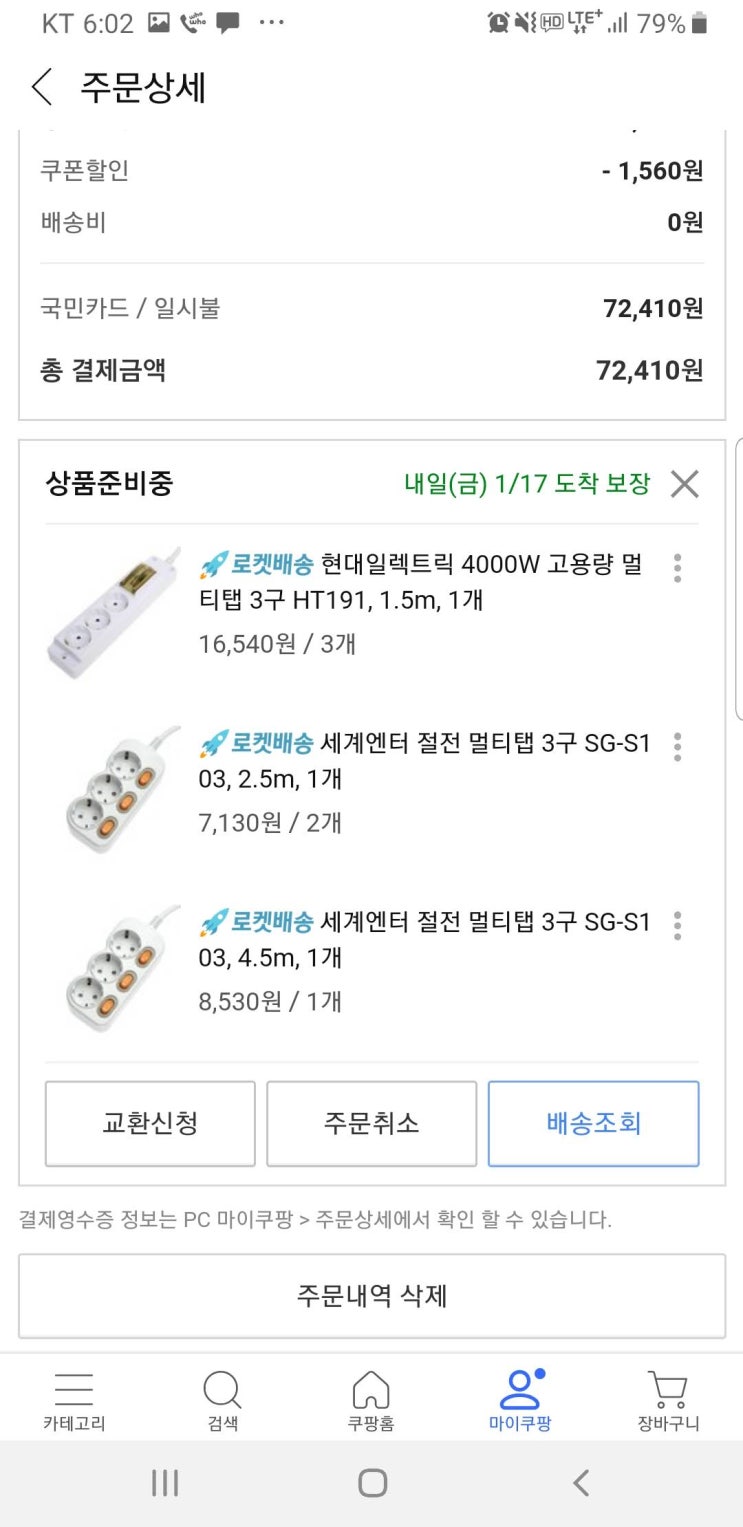Track the delivery with 배송조회

pos(593,1123)
